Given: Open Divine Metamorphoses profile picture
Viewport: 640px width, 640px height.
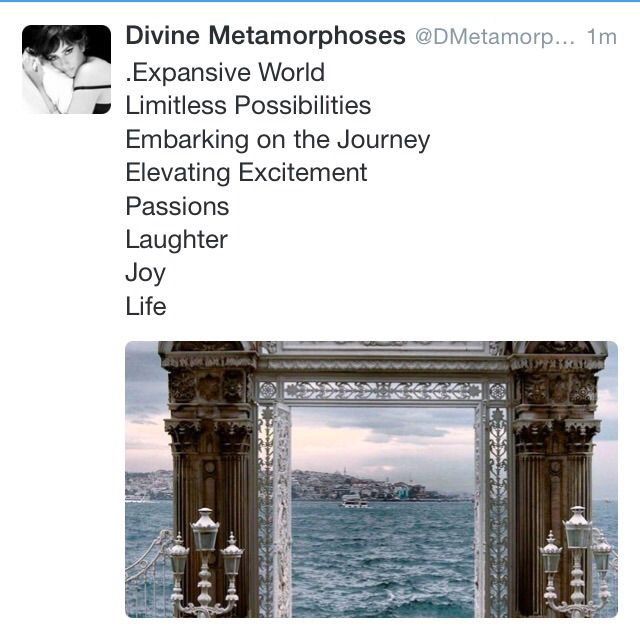Looking at the screenshot, I should (66, 69).
